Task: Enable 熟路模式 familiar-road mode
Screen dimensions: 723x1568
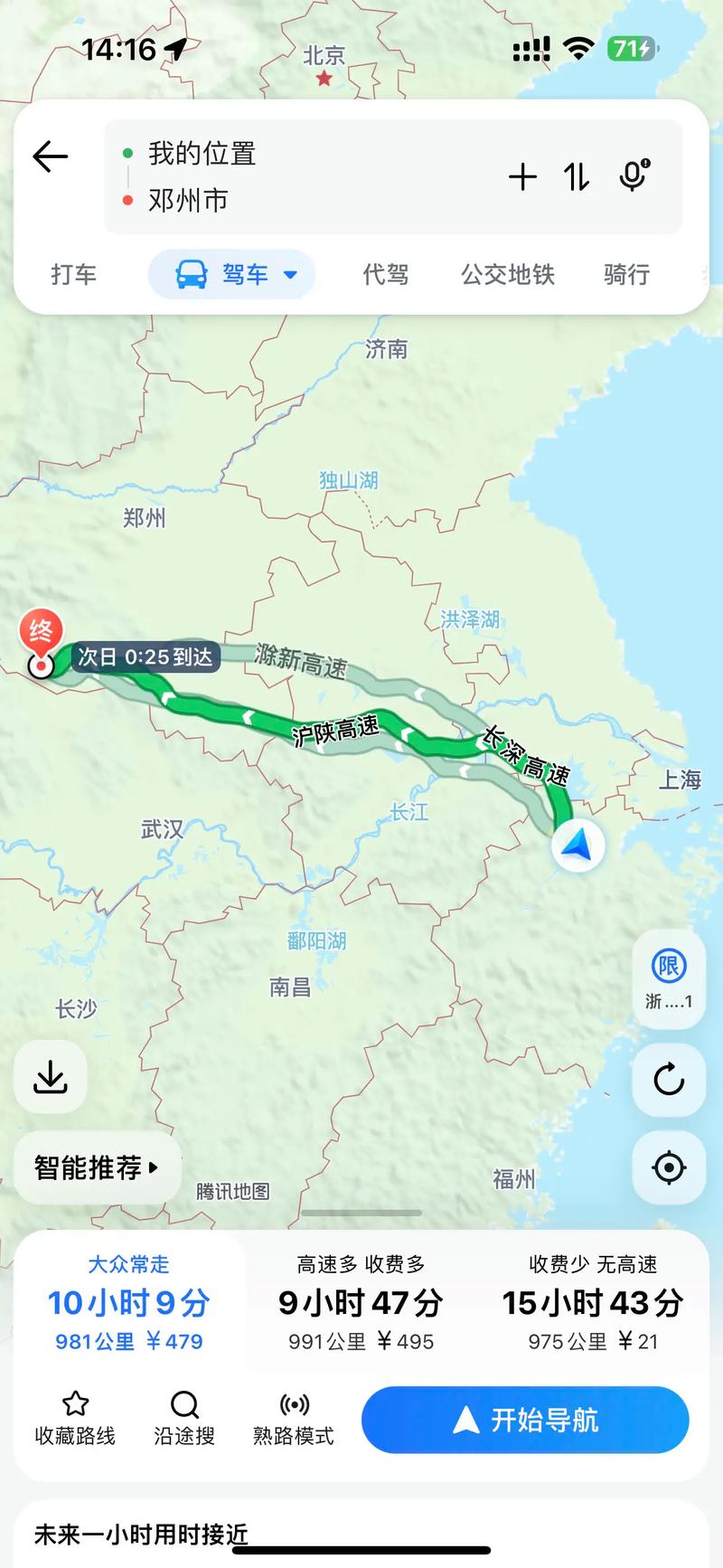Action: (x=292, y=1420)
